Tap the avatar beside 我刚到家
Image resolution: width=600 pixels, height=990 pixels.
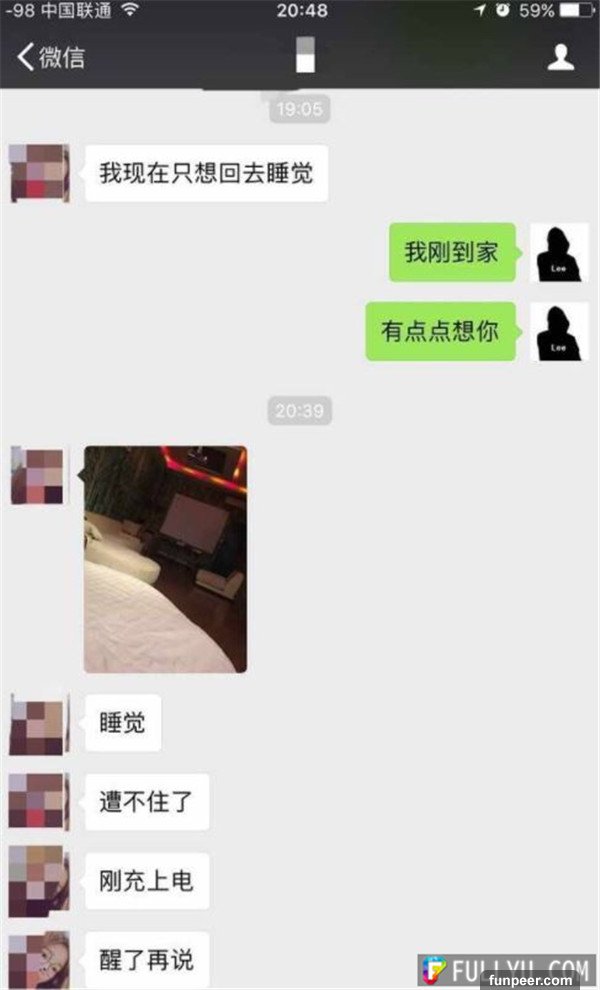pos(558,253)
